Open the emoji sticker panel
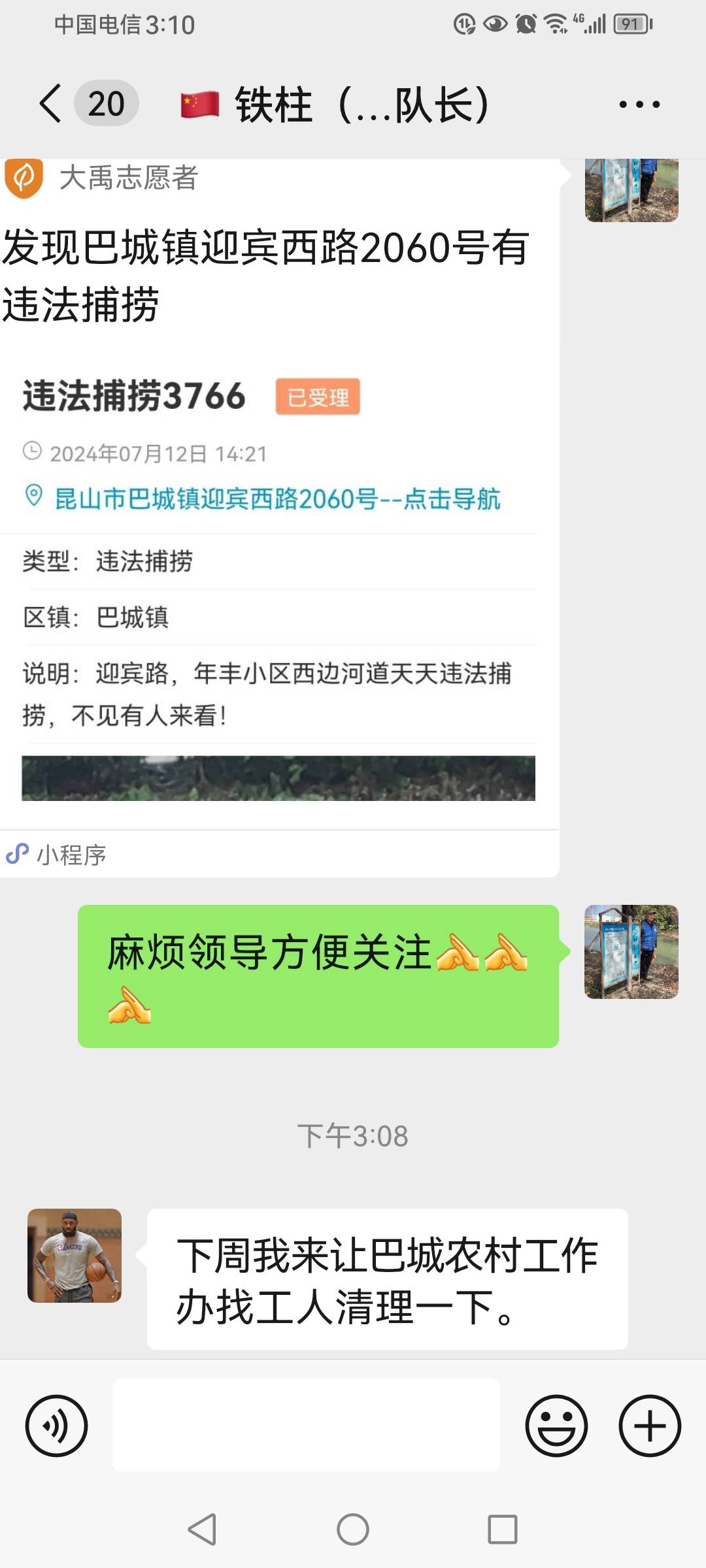The width and height of the screenshot is (706, 1568). point(557,1425)
